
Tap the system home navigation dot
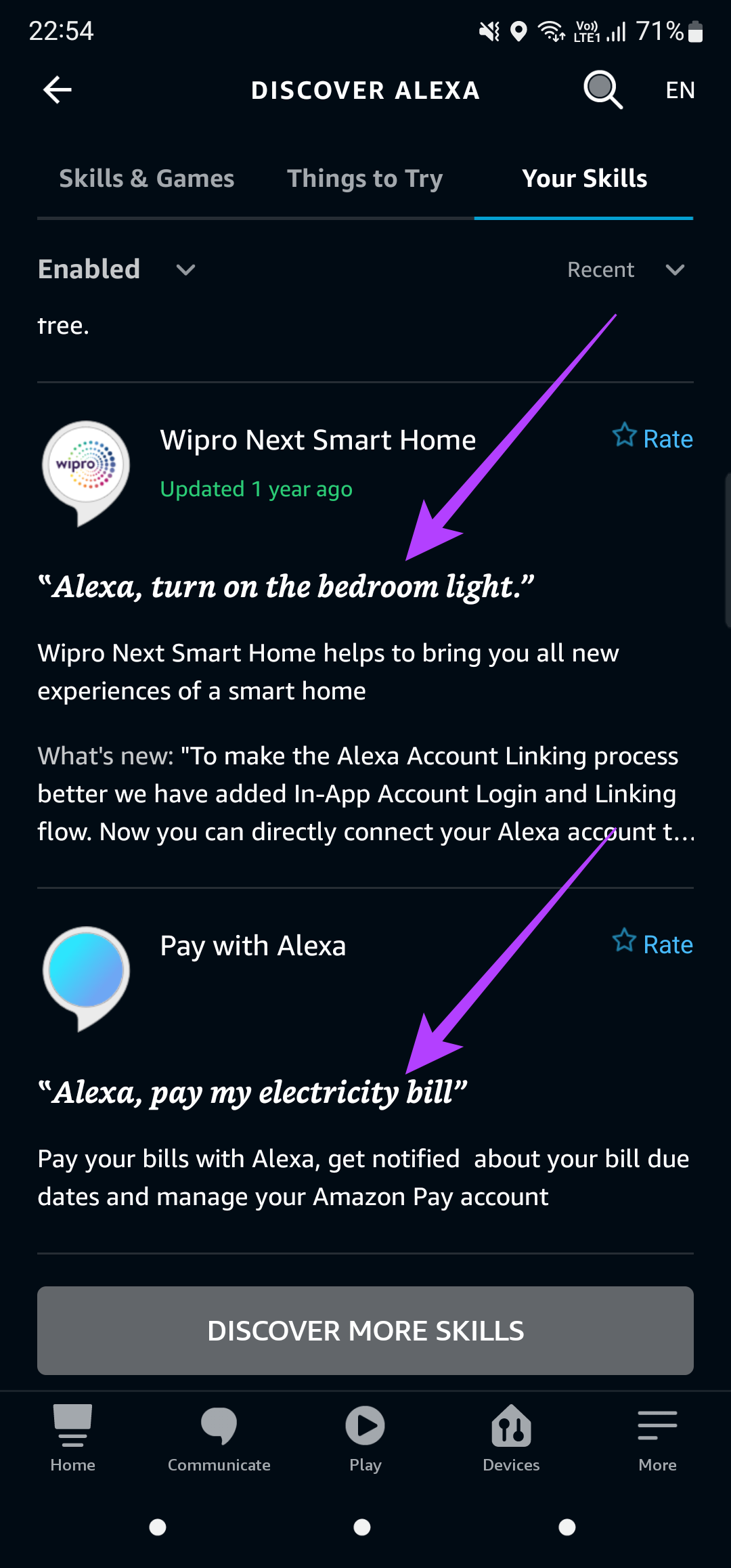[363, 1527]
